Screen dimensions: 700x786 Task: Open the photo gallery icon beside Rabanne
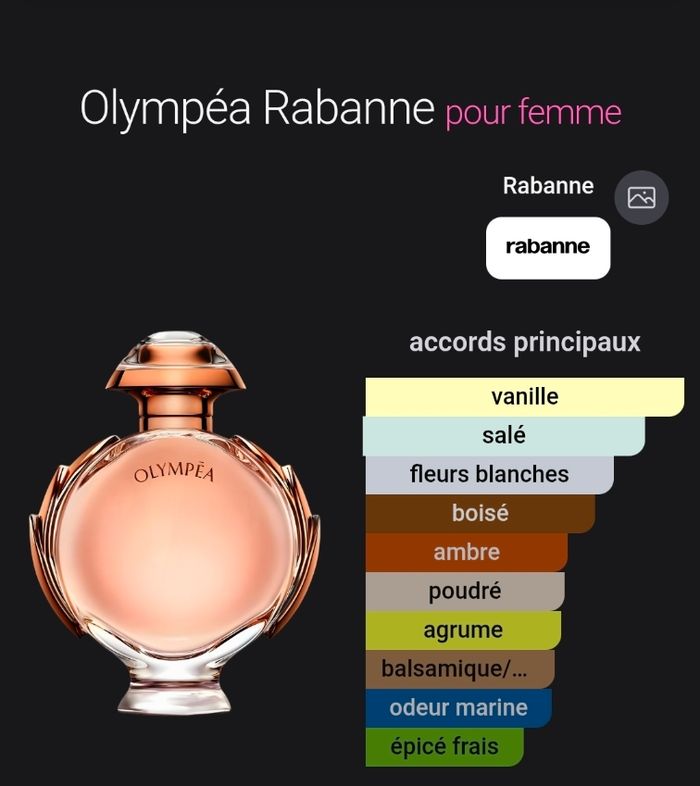coord(641,197)
